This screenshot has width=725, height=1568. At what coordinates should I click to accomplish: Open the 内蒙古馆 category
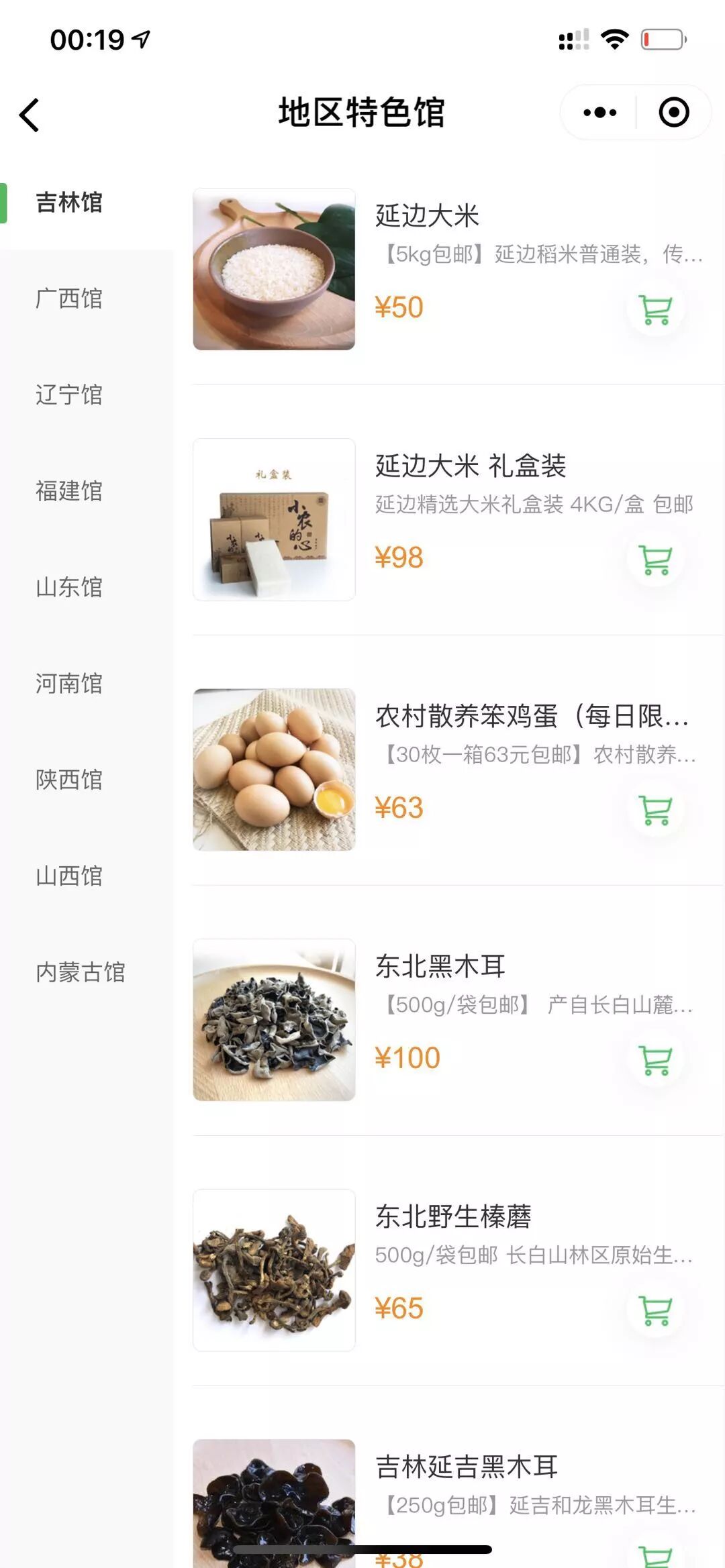pyautogui.click(x=81, y=972)
